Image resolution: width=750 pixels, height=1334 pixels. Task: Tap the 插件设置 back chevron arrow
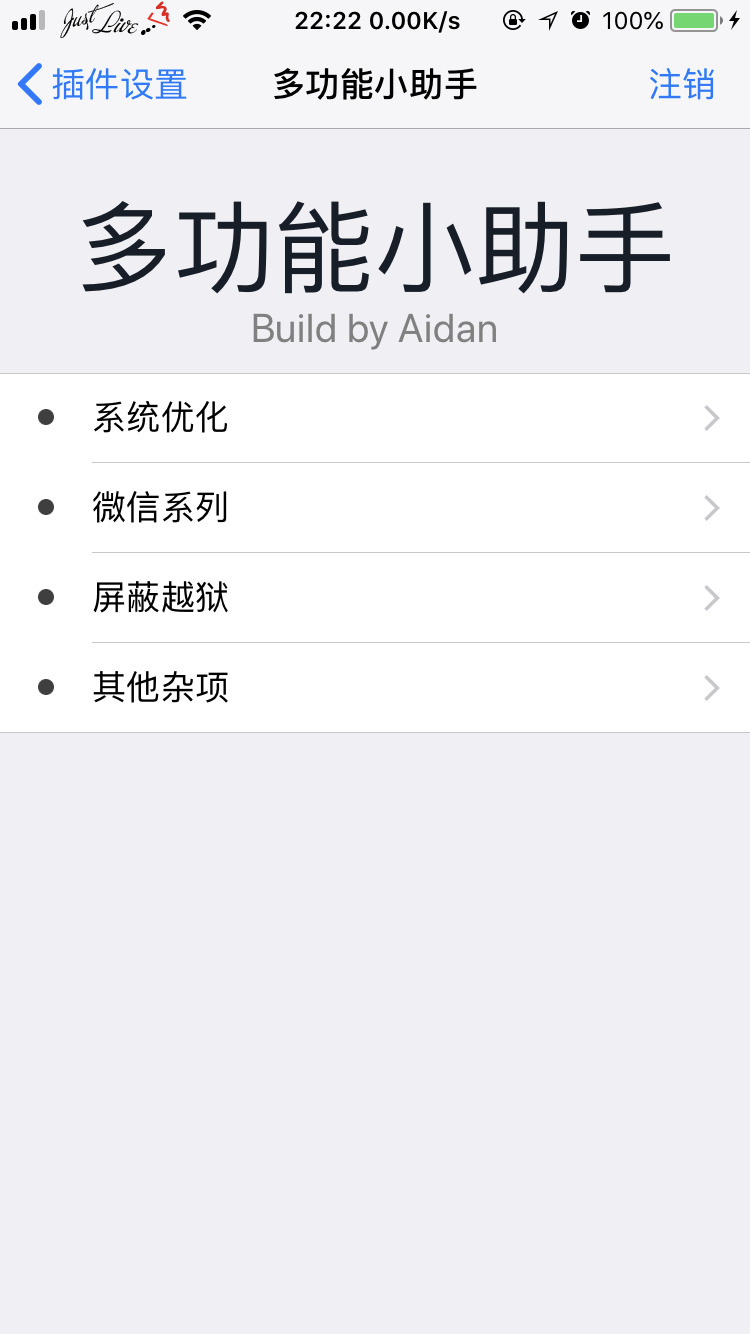(x=30, y=85)
